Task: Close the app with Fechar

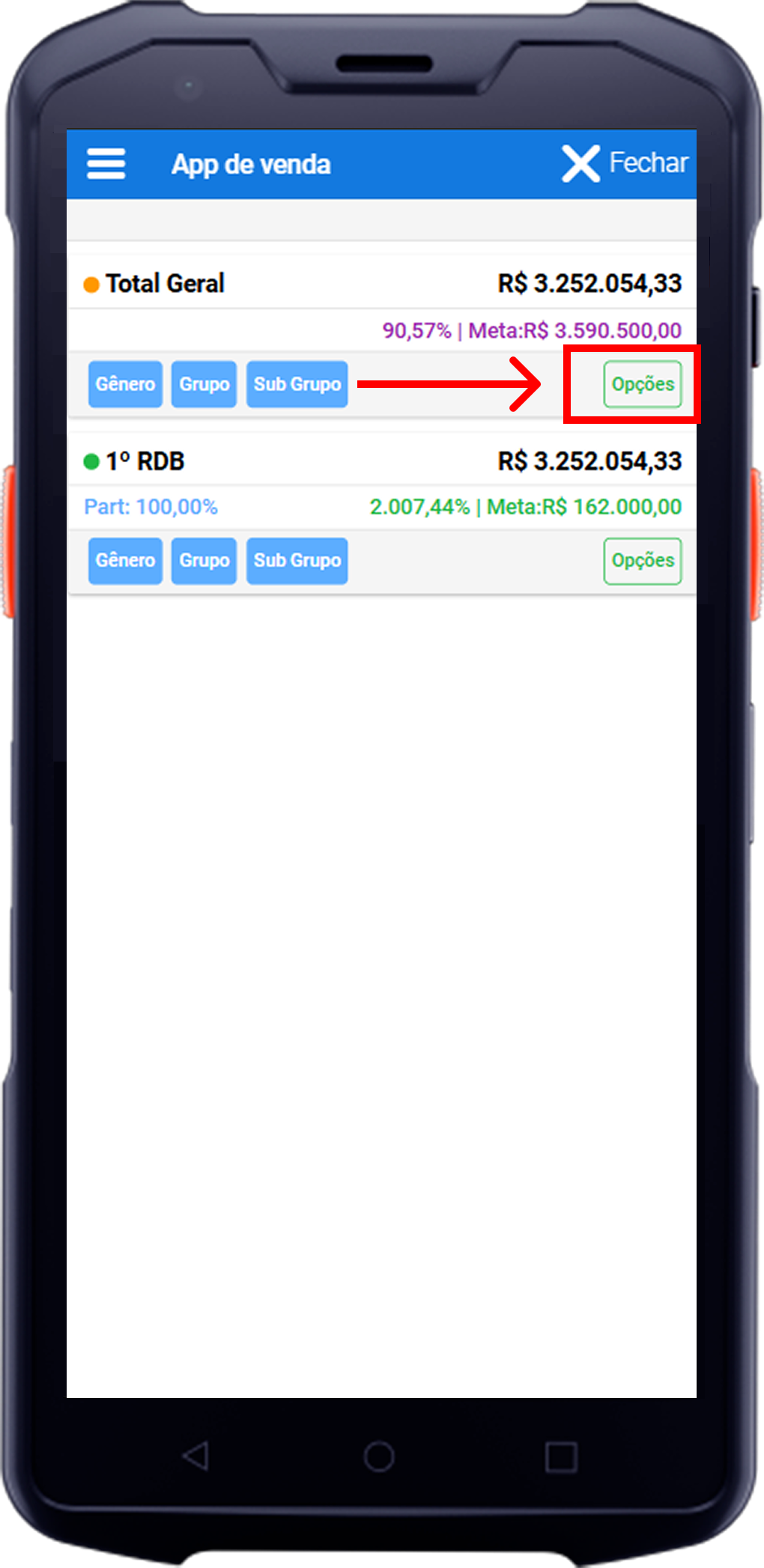Action: [x=625, y=163]
